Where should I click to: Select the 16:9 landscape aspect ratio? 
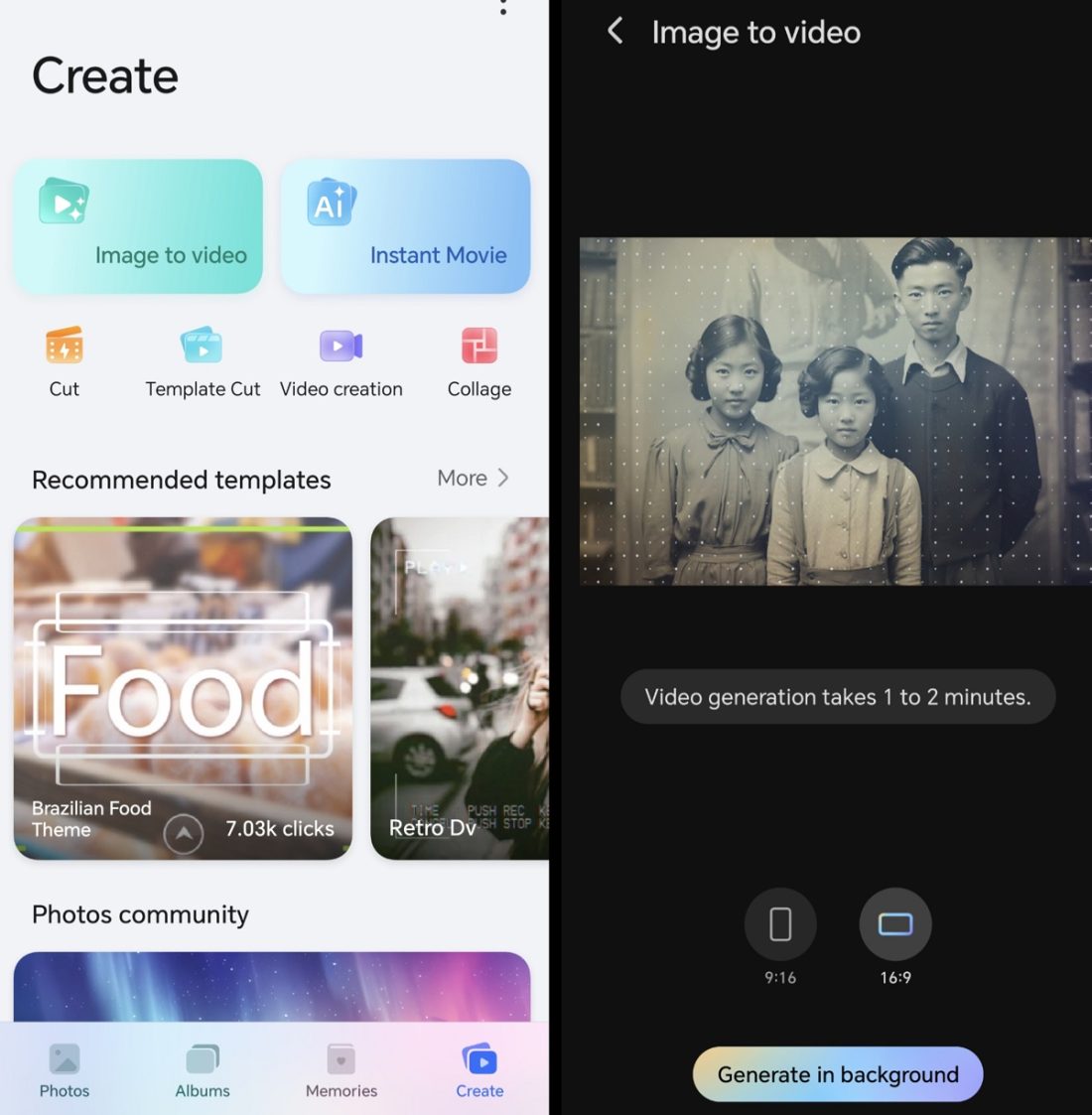click(x=894, y=924)
